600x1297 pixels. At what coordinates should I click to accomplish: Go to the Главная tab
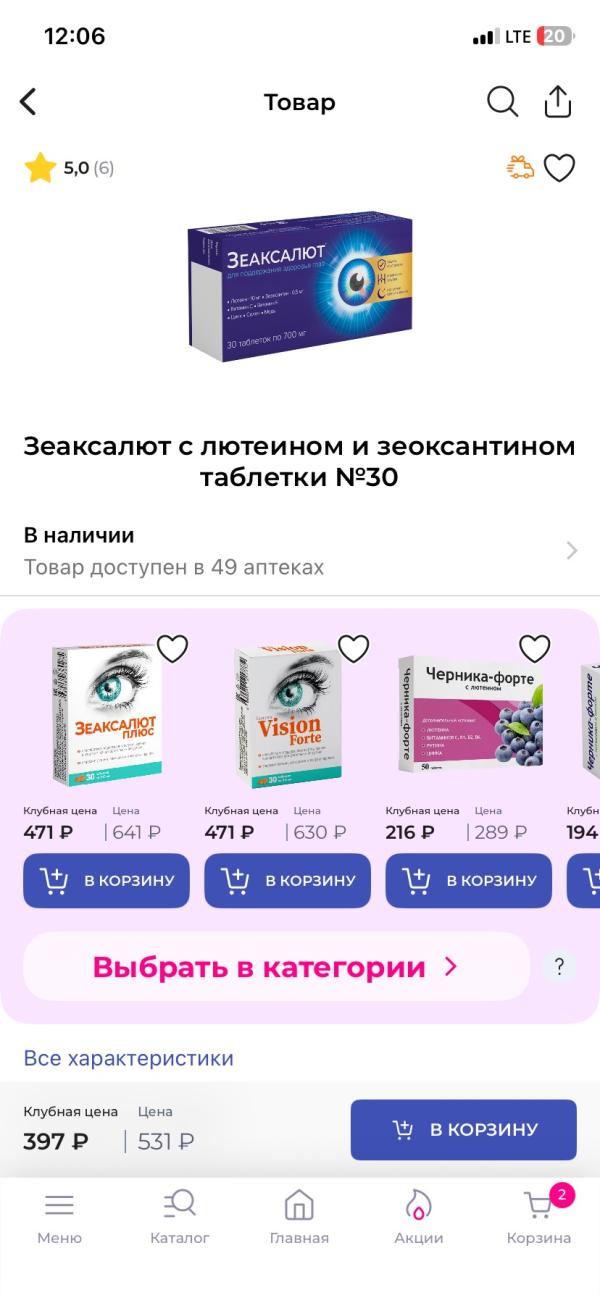(x=299, y=1218)
